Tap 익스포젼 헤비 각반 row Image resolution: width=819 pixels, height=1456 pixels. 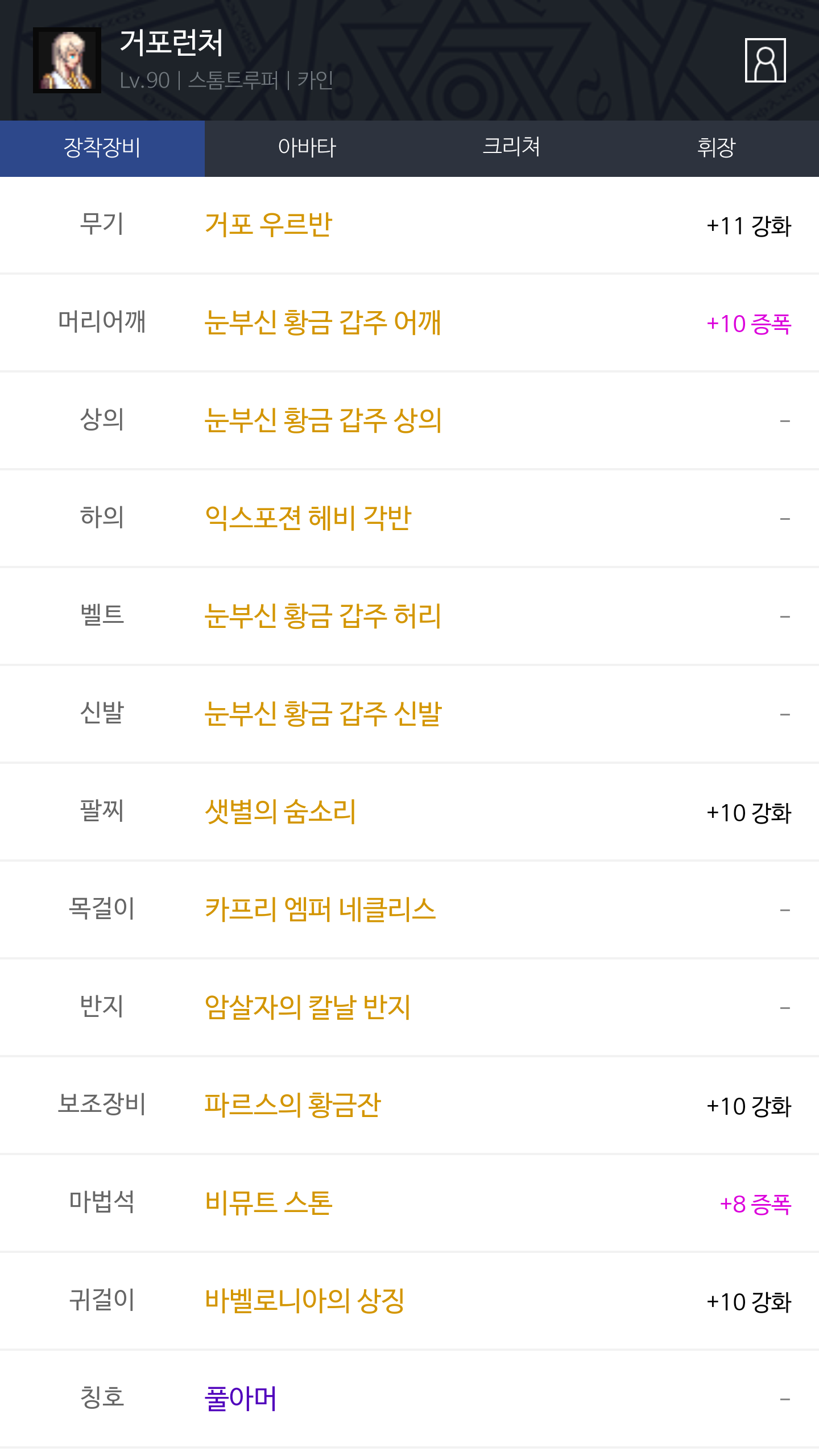click(x=409, y=519)
